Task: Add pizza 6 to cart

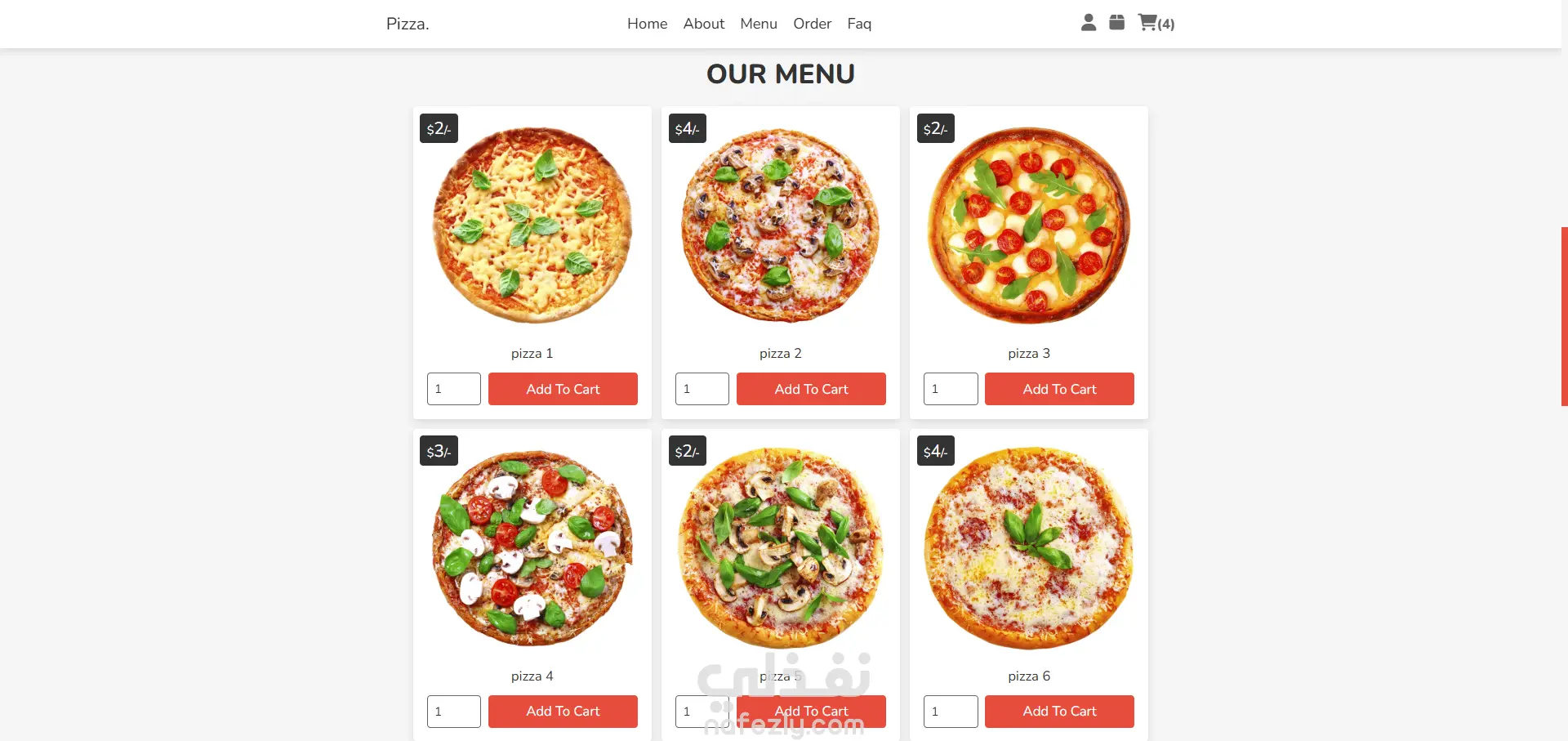Action: point(1059,712)
